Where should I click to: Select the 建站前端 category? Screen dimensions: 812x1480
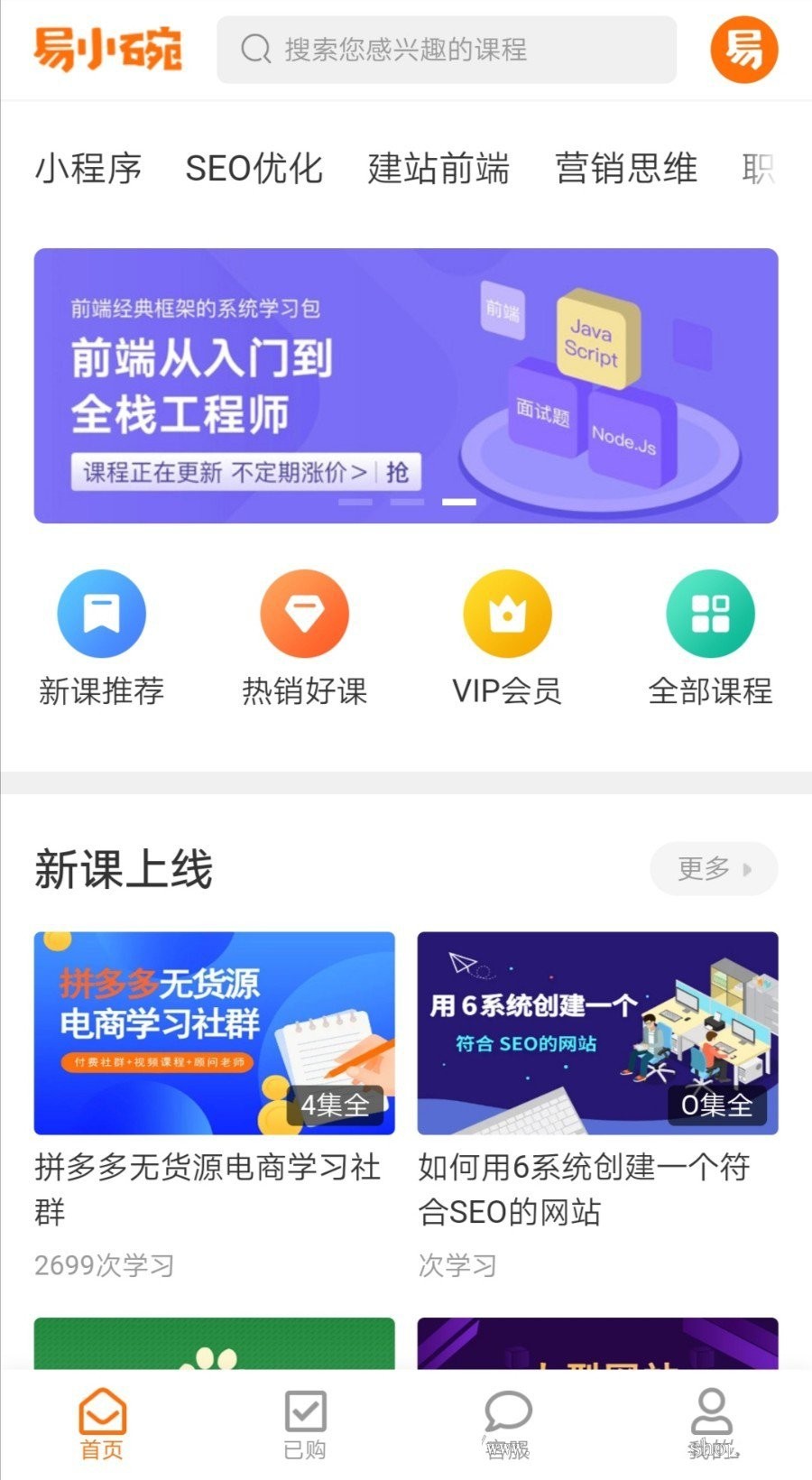coord(438,170)
